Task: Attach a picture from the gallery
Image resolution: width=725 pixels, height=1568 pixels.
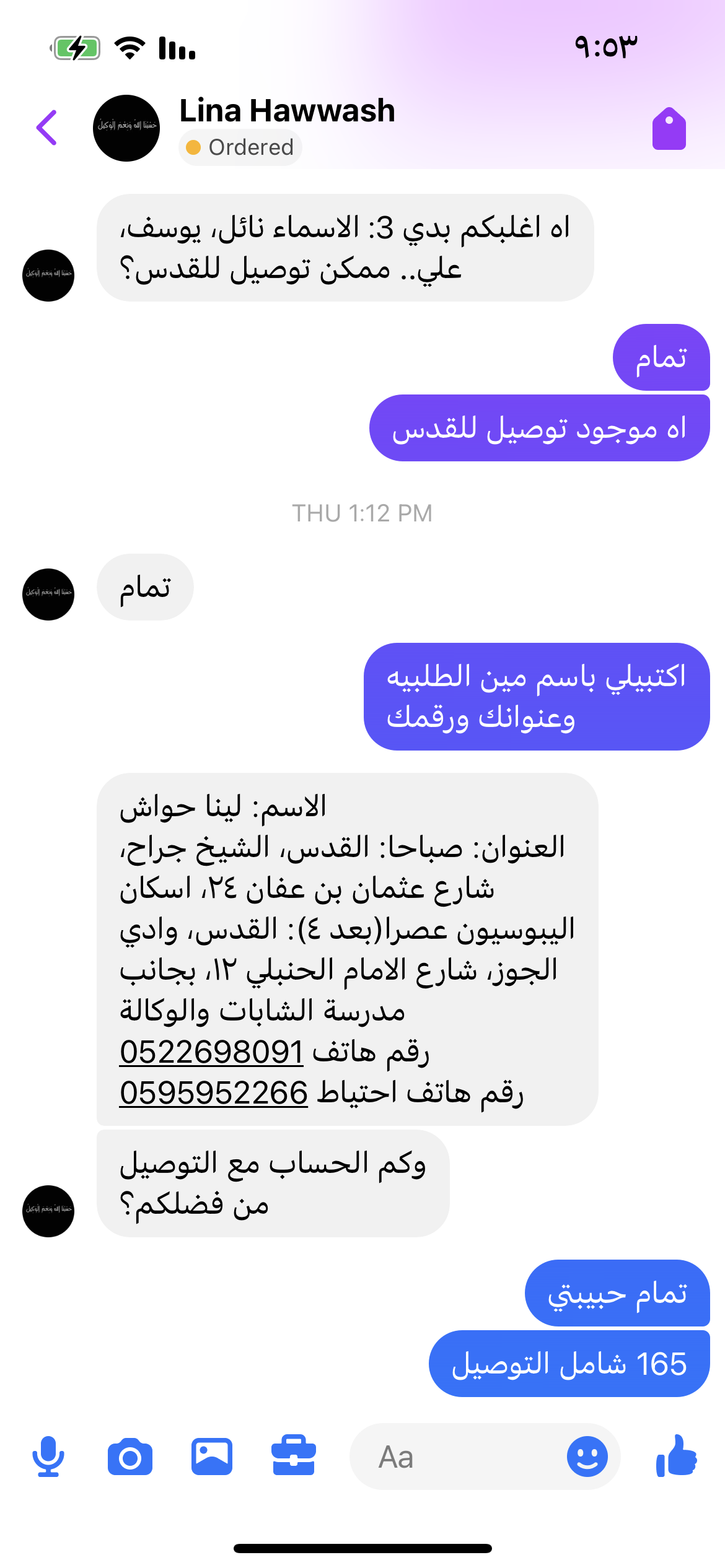Action: pyautogui.click(x=212, y=1457)
